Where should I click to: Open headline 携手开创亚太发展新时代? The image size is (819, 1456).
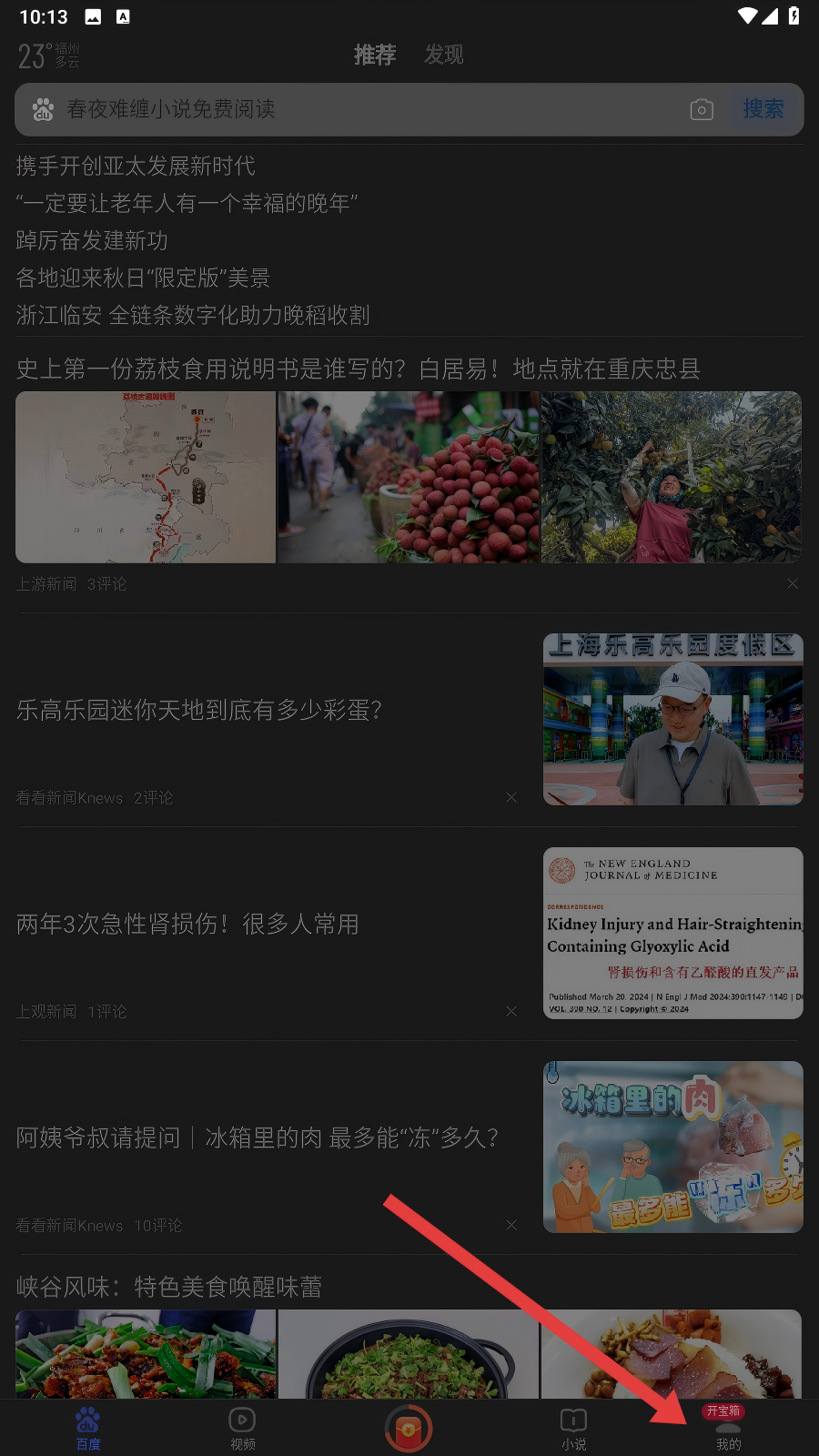pos(136,166)
